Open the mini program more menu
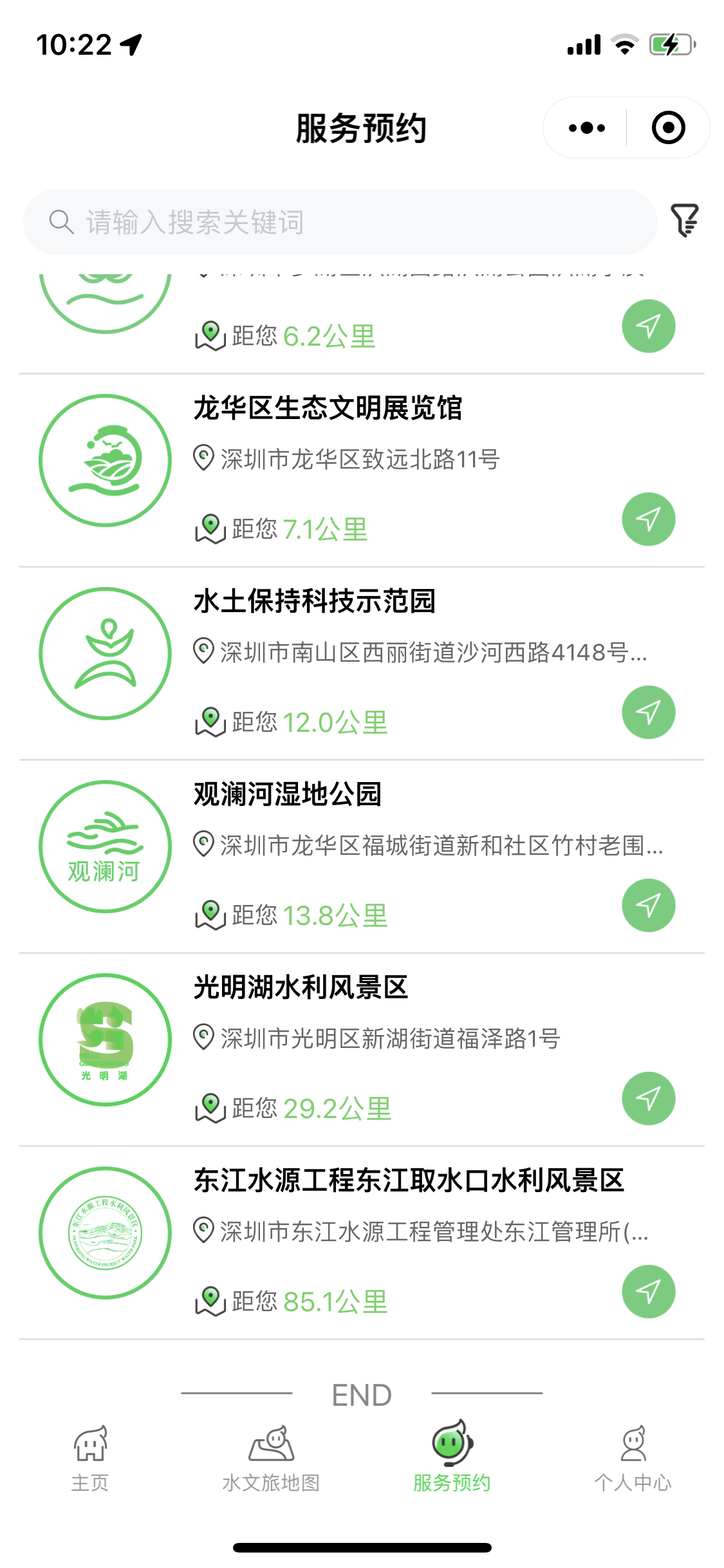The height and width of the screenshot is (1568, 724). point(586,128)
